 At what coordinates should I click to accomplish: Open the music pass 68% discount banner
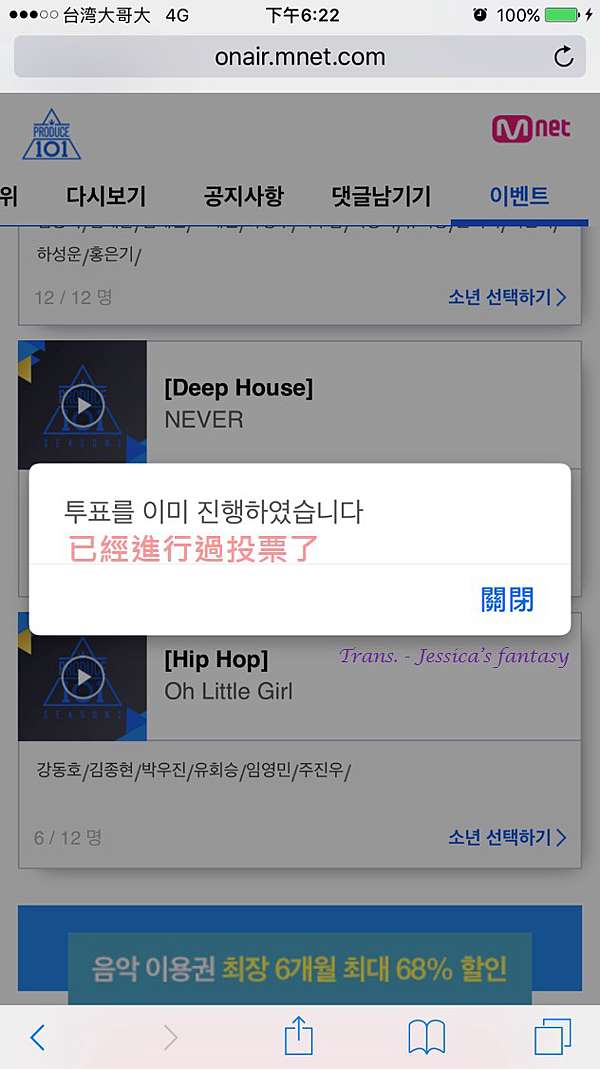pyautogui.click(x=300, y=968)
